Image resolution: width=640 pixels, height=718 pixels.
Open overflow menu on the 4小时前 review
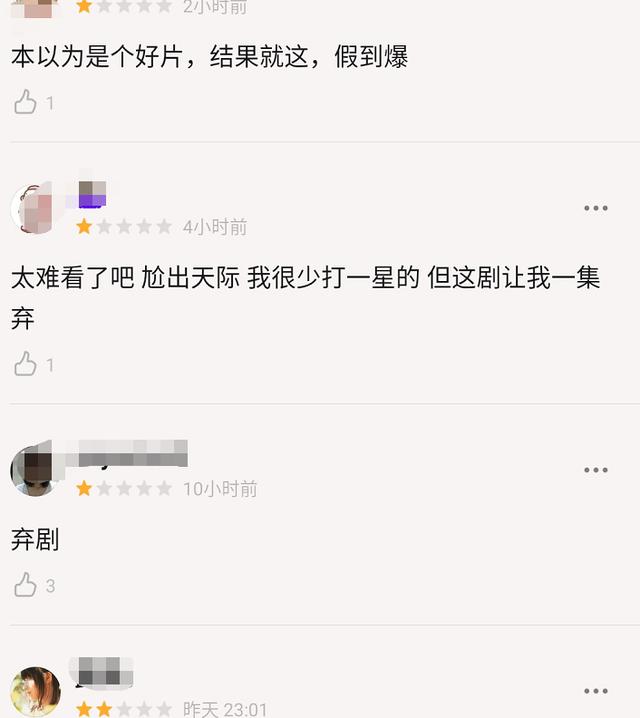(596, 208)
